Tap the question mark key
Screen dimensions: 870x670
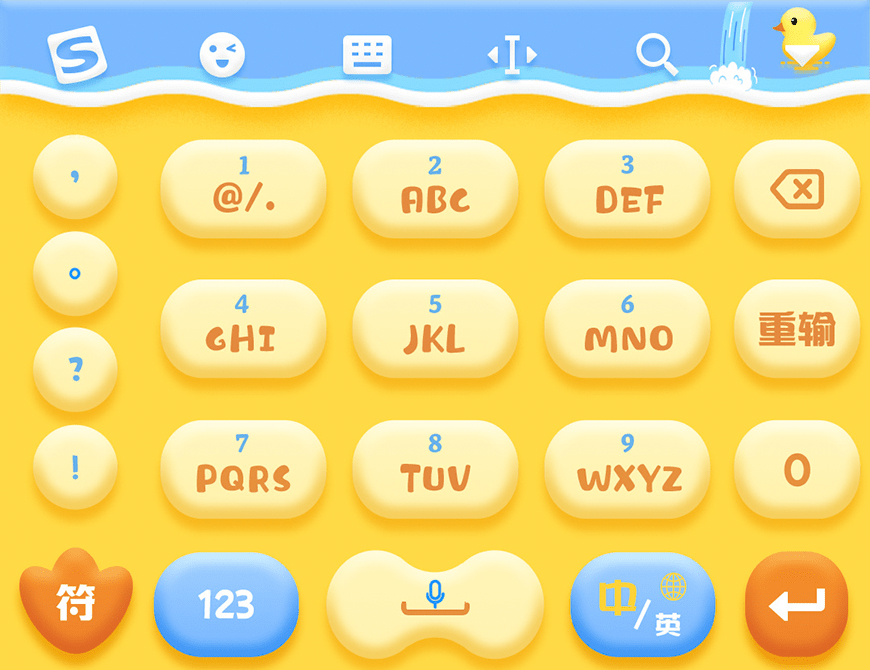[75, 369]
